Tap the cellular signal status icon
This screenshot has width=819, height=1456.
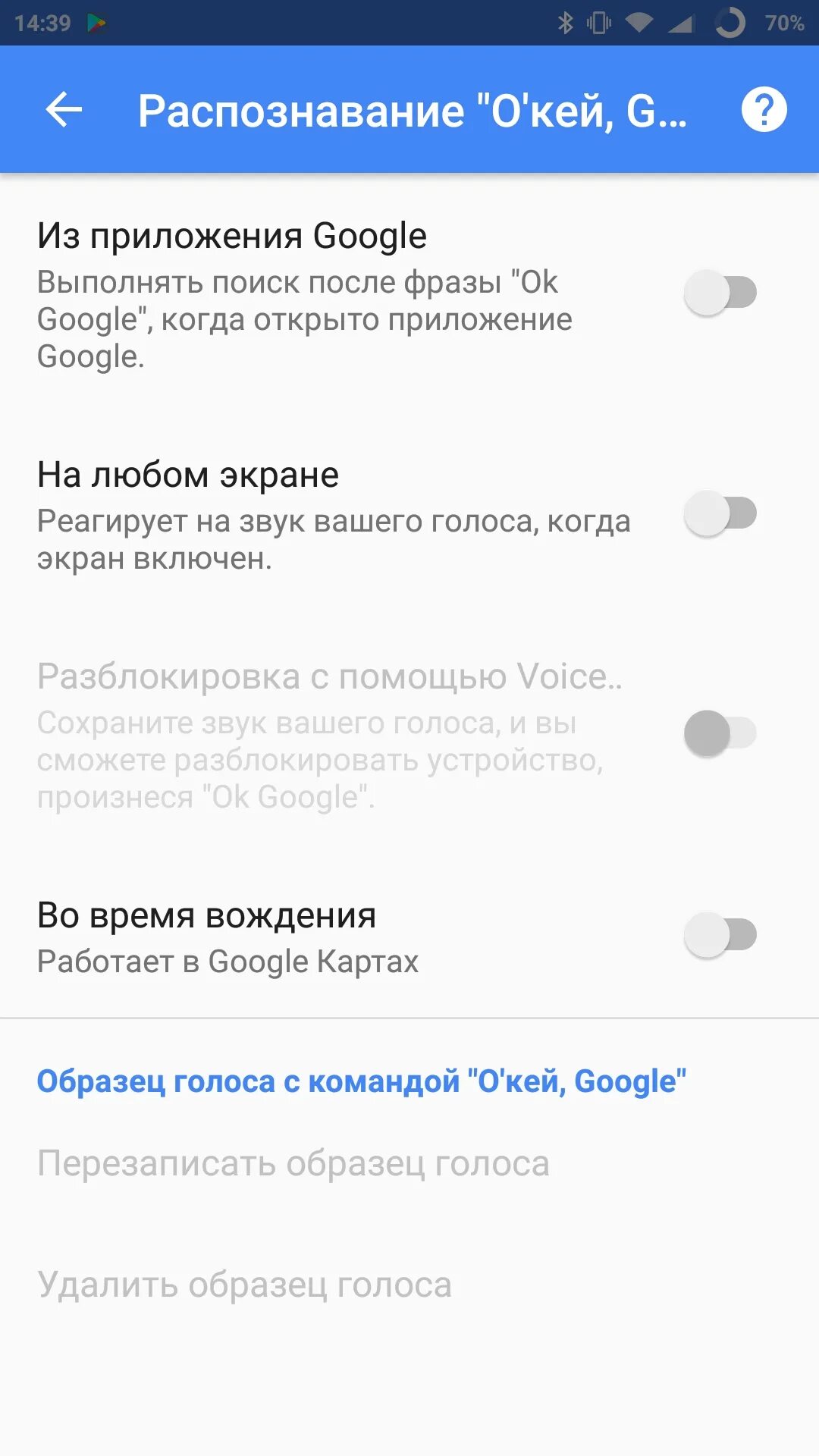680,23
